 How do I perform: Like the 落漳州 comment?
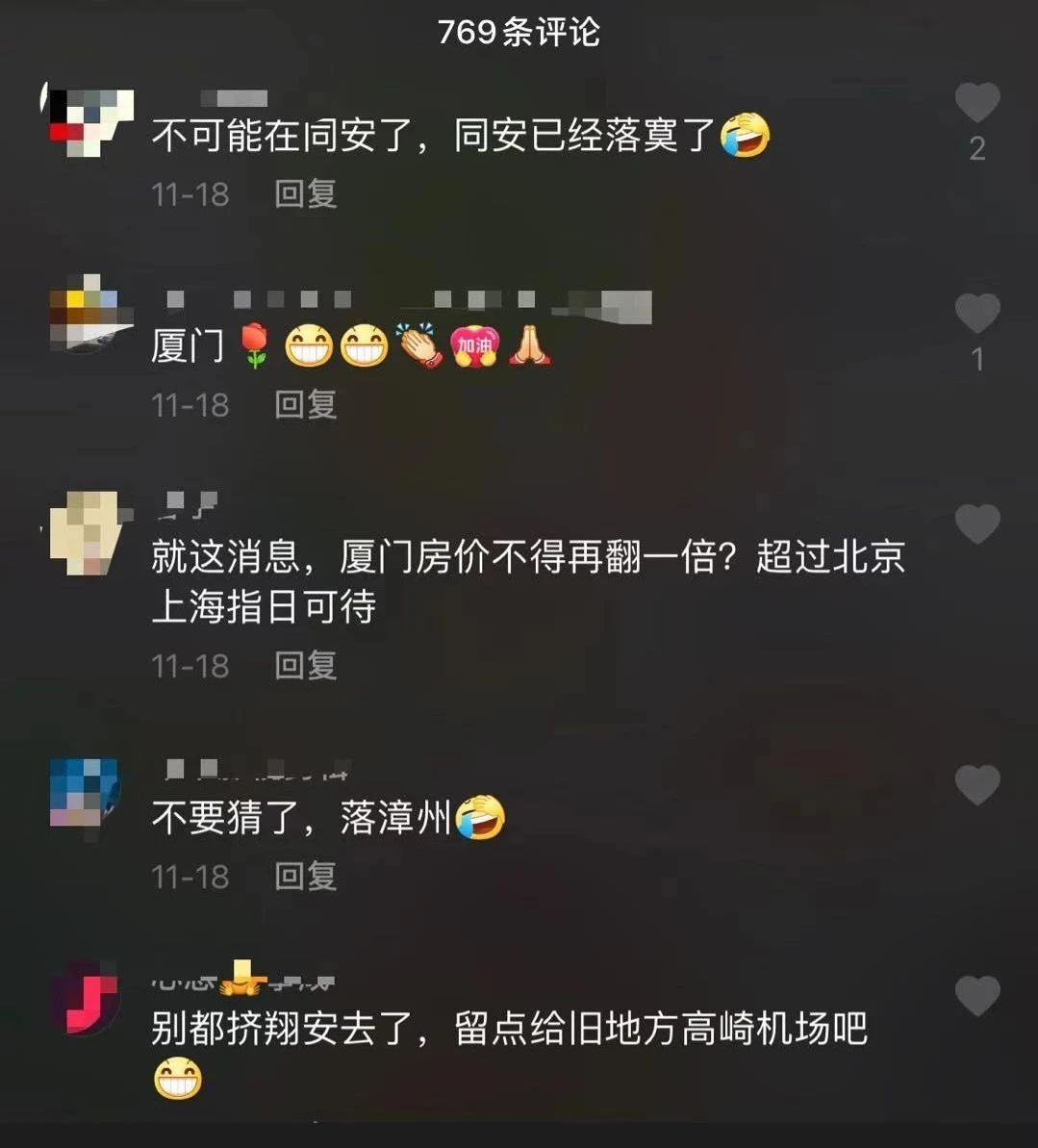pyautogui.click(x=976, y=785)
